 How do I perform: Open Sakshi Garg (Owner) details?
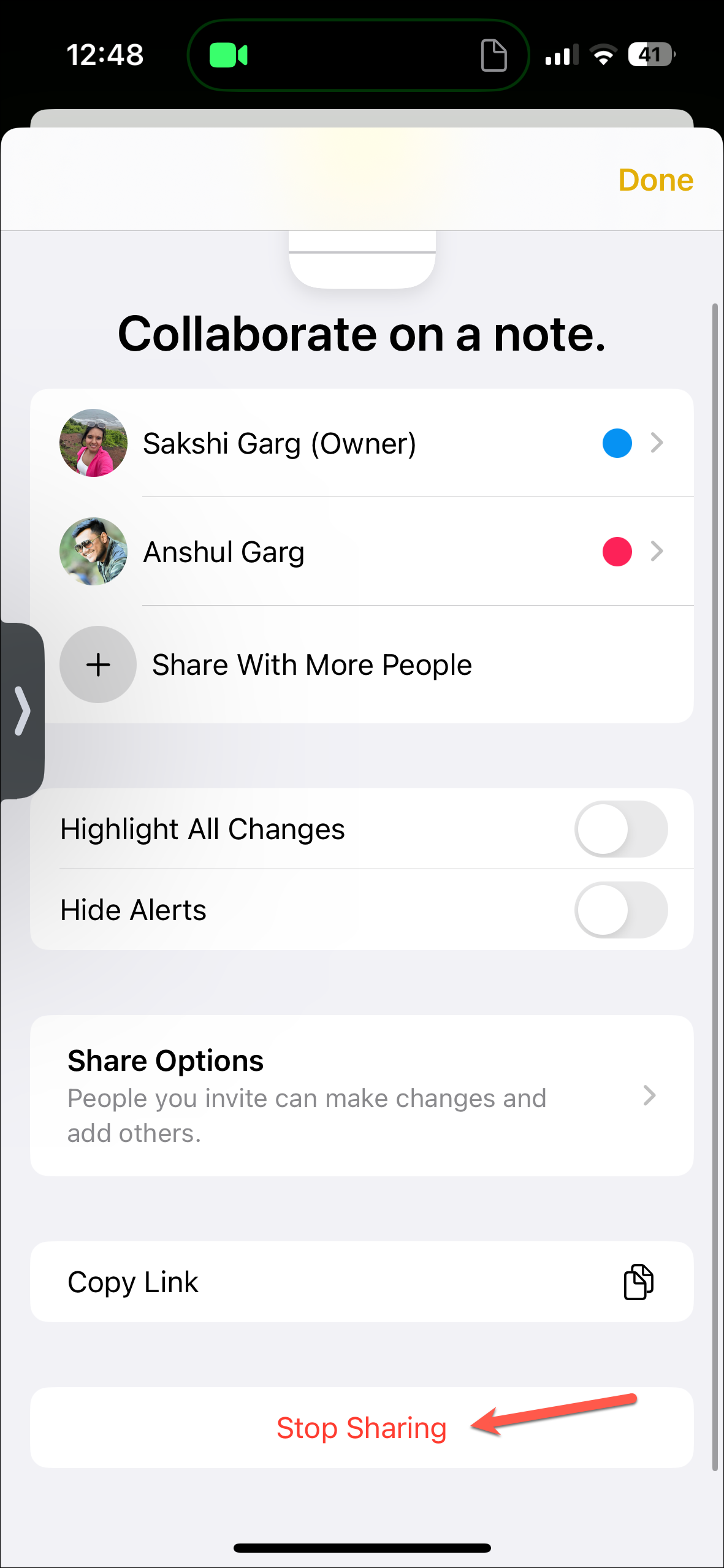(x=362, y=443)
